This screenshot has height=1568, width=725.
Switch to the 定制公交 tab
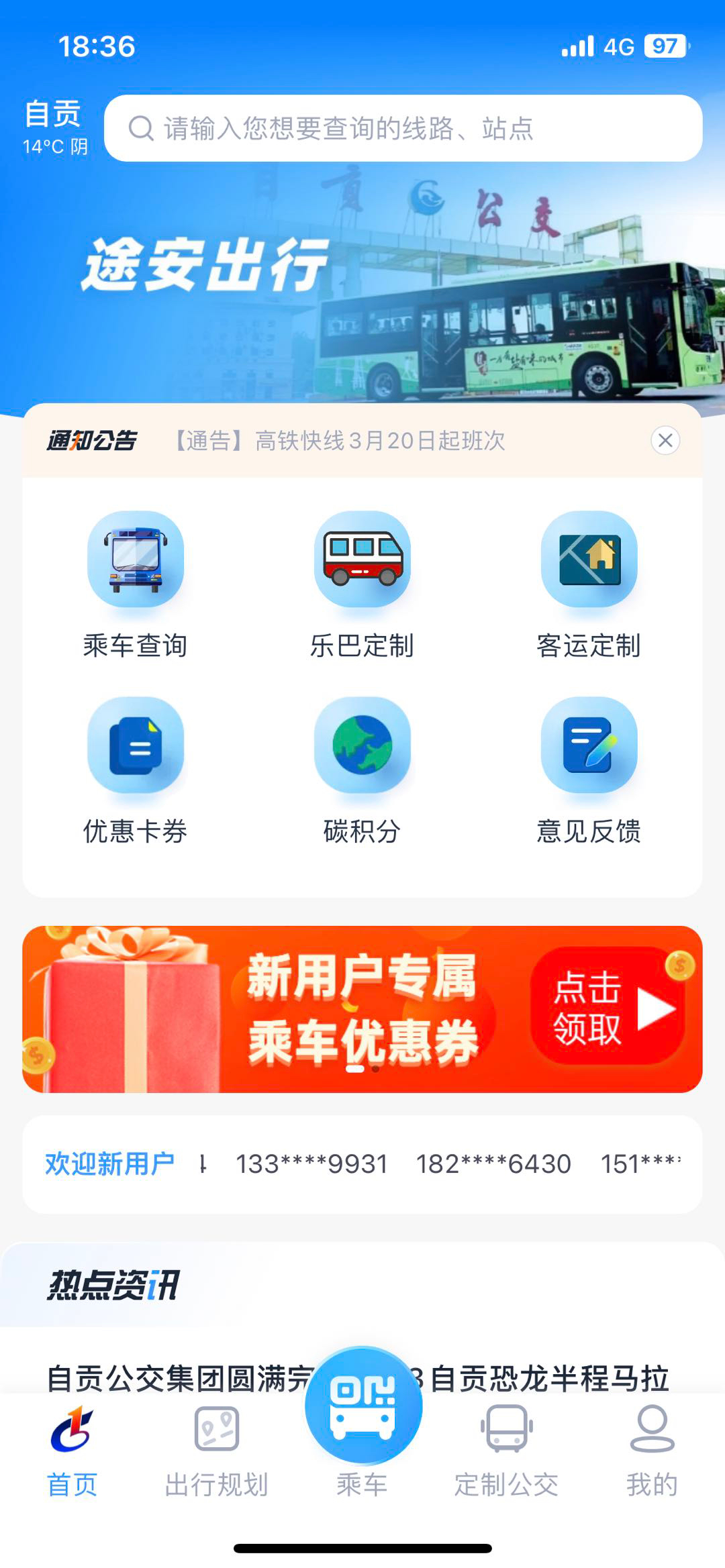tap(506, 1450)
